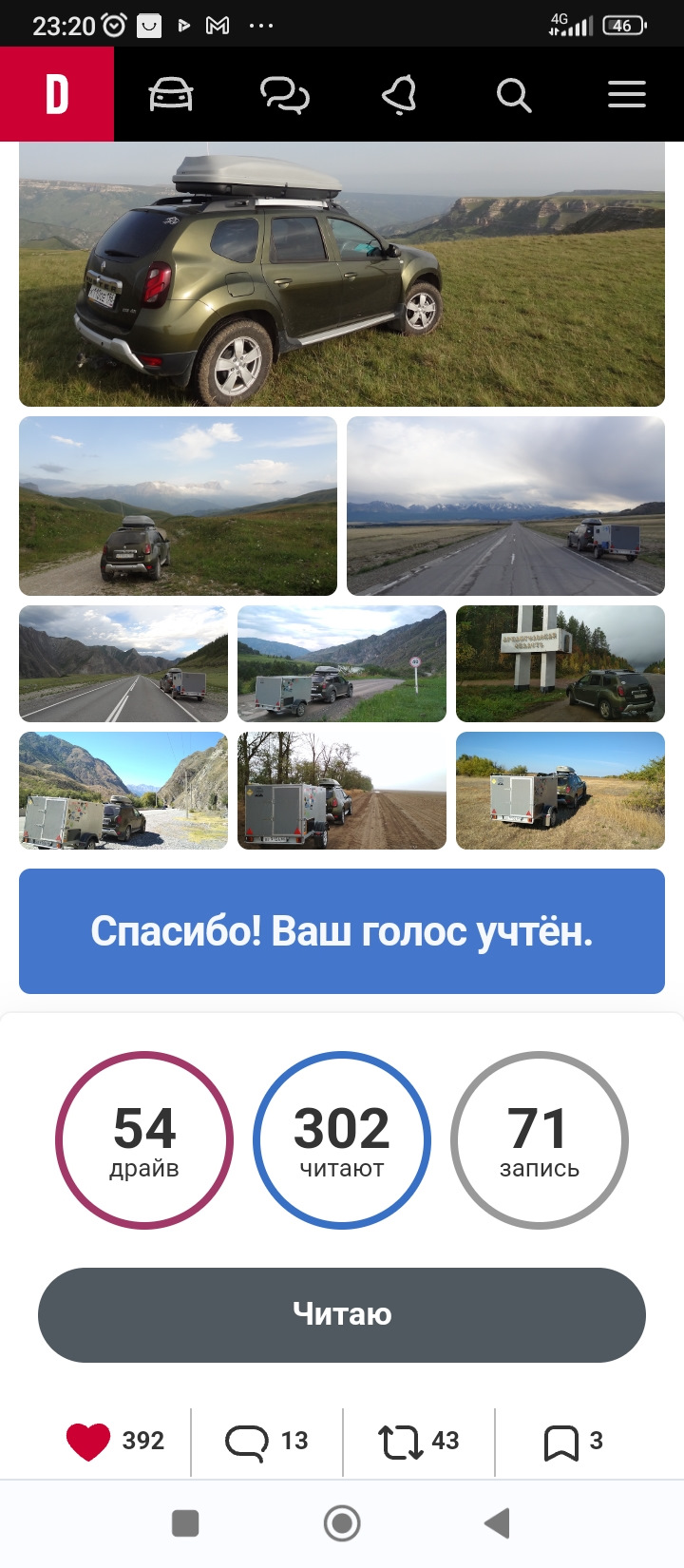Show the 302 читают readers
Screen dimensions: 684x1568
click(342, 1139)
